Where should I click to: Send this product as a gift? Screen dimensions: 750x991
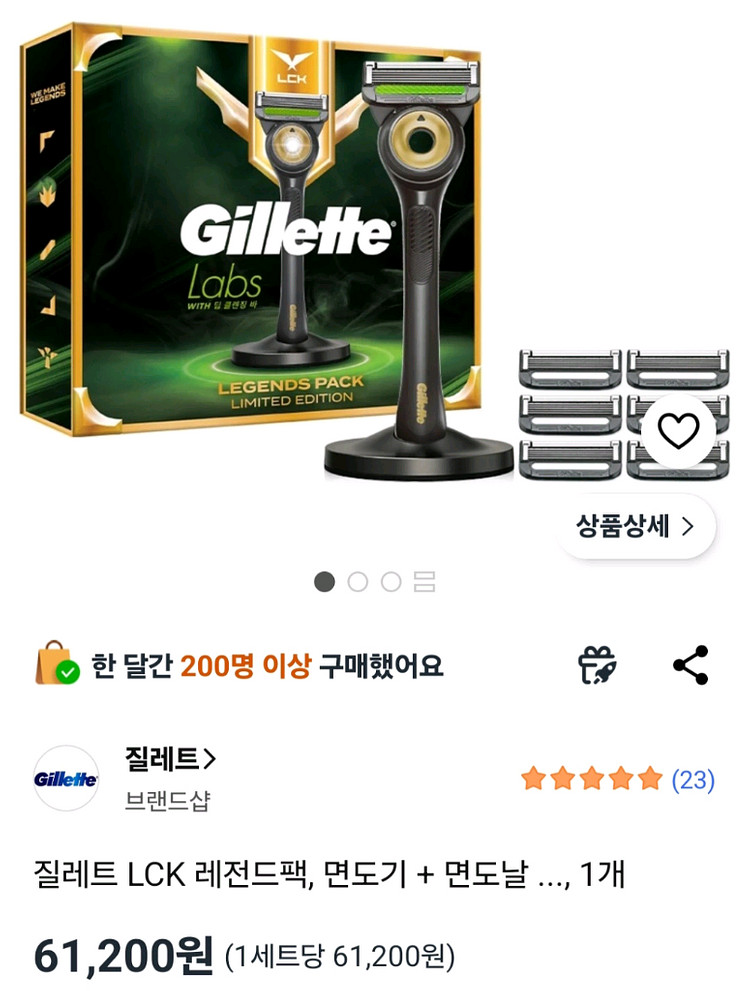[598, 665]
